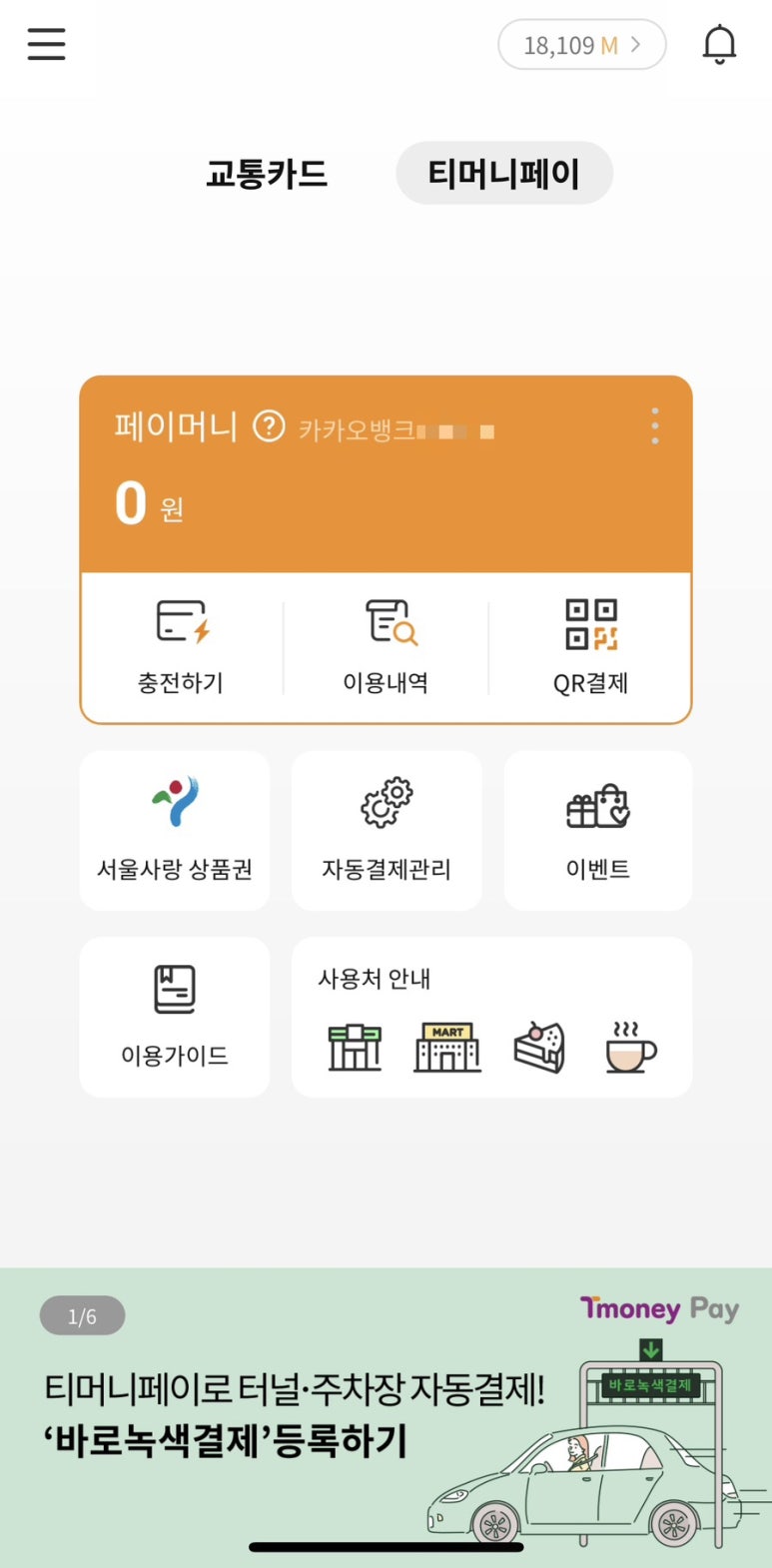Tap 충전하기 to top up

pos(182,646)
